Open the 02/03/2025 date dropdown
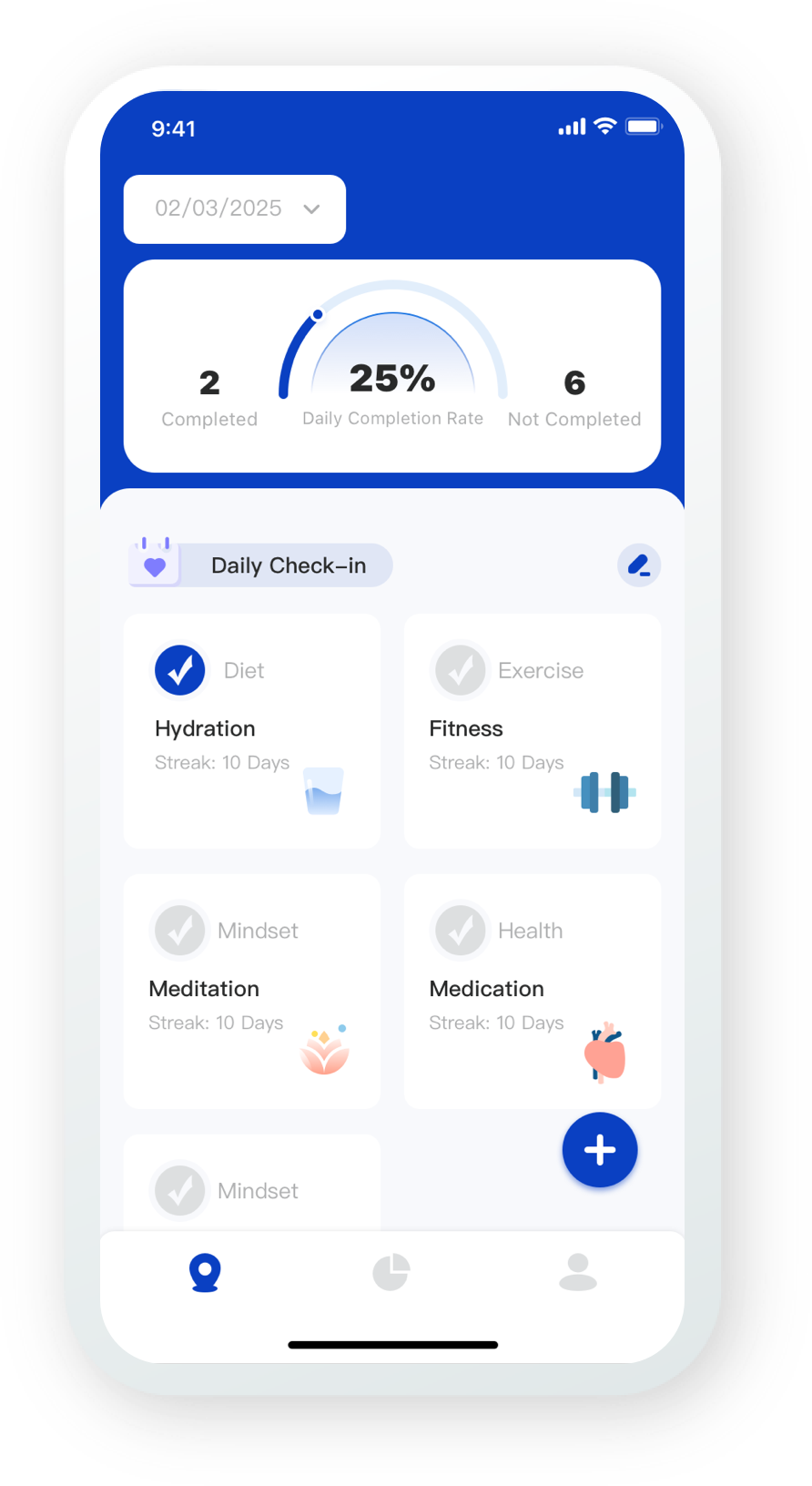The height and width of the screenshot is (1486, 812). (x=235, y=209)
